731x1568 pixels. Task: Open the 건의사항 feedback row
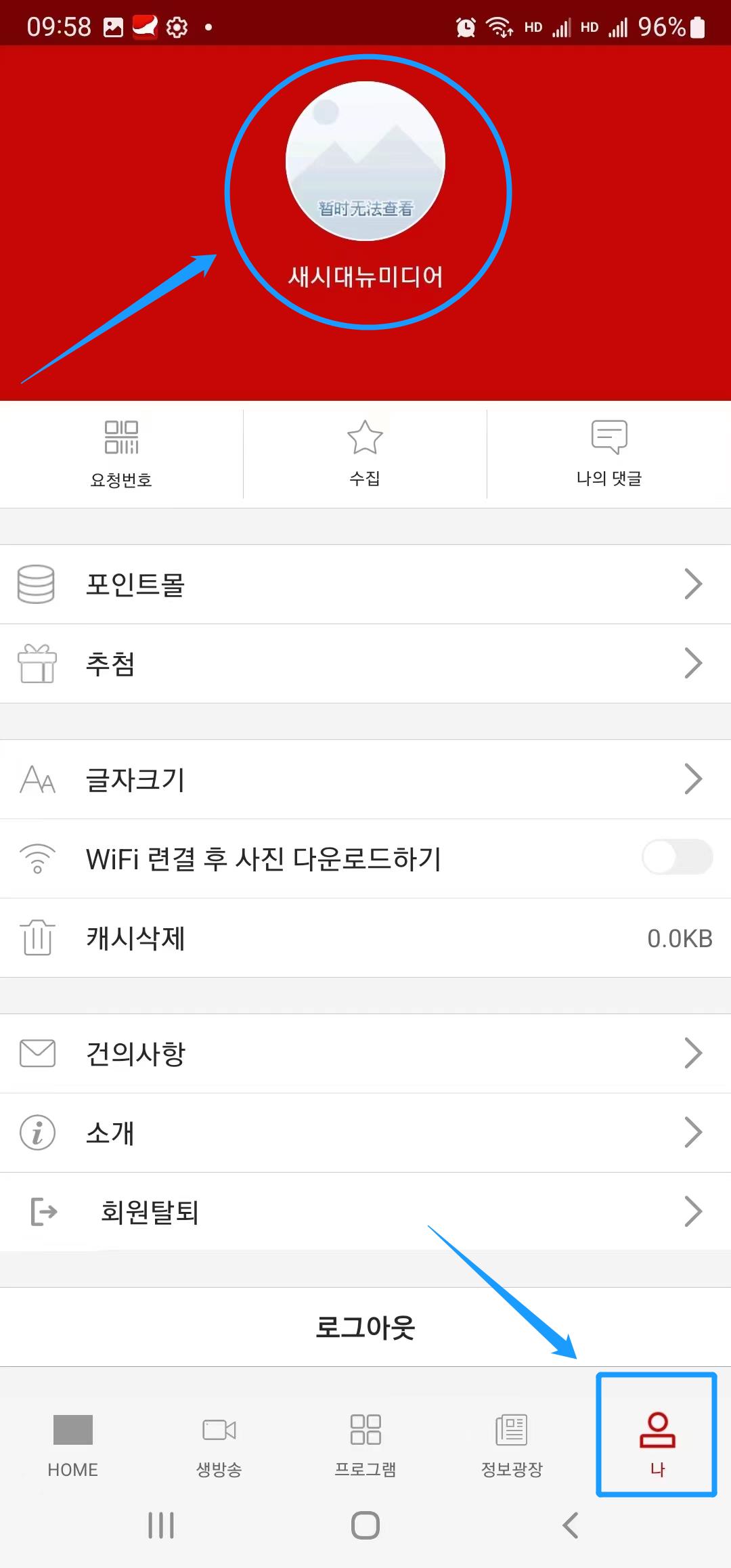click(x=365, y=1053)
